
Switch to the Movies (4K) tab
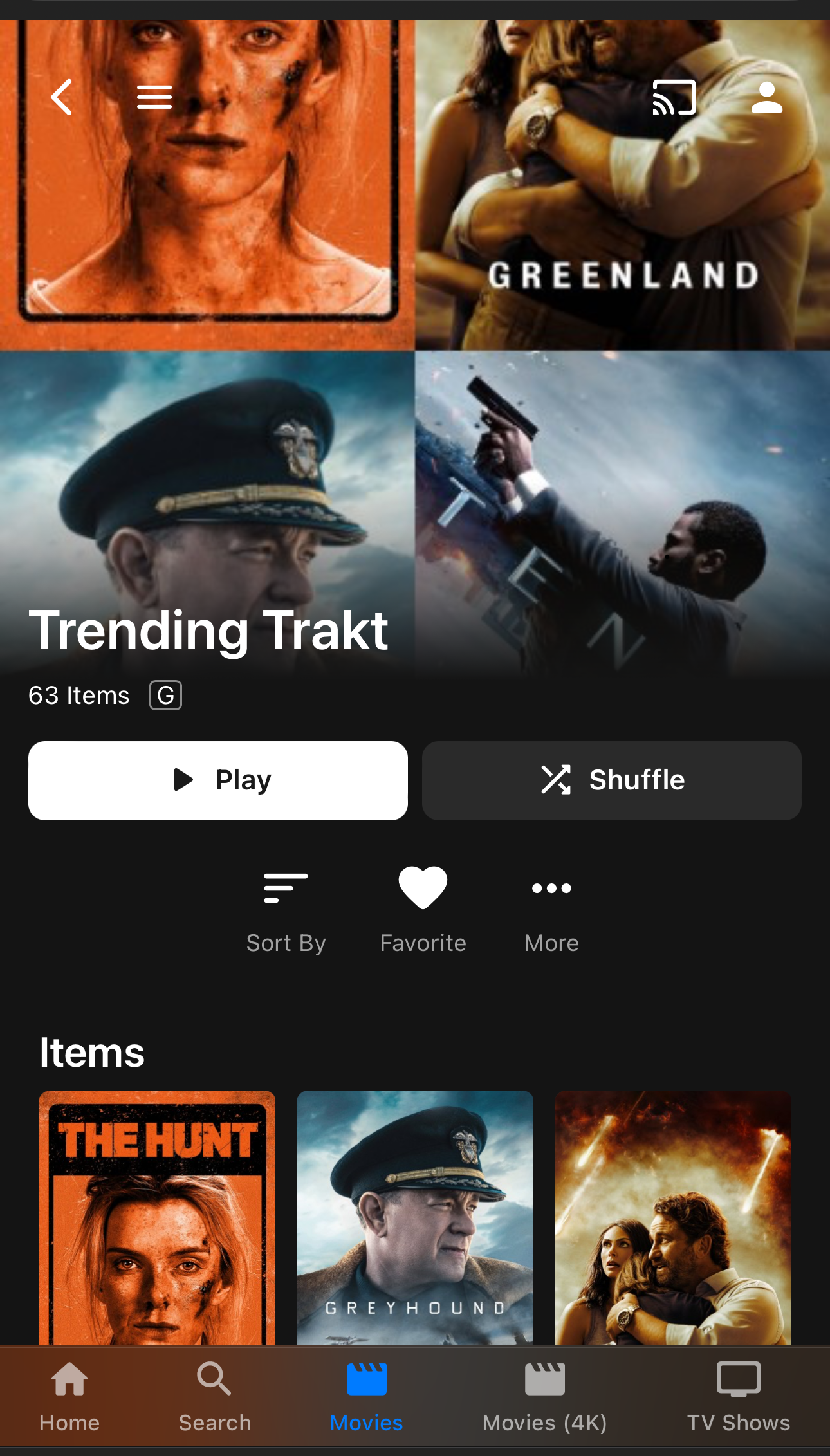click(544, 1396)
